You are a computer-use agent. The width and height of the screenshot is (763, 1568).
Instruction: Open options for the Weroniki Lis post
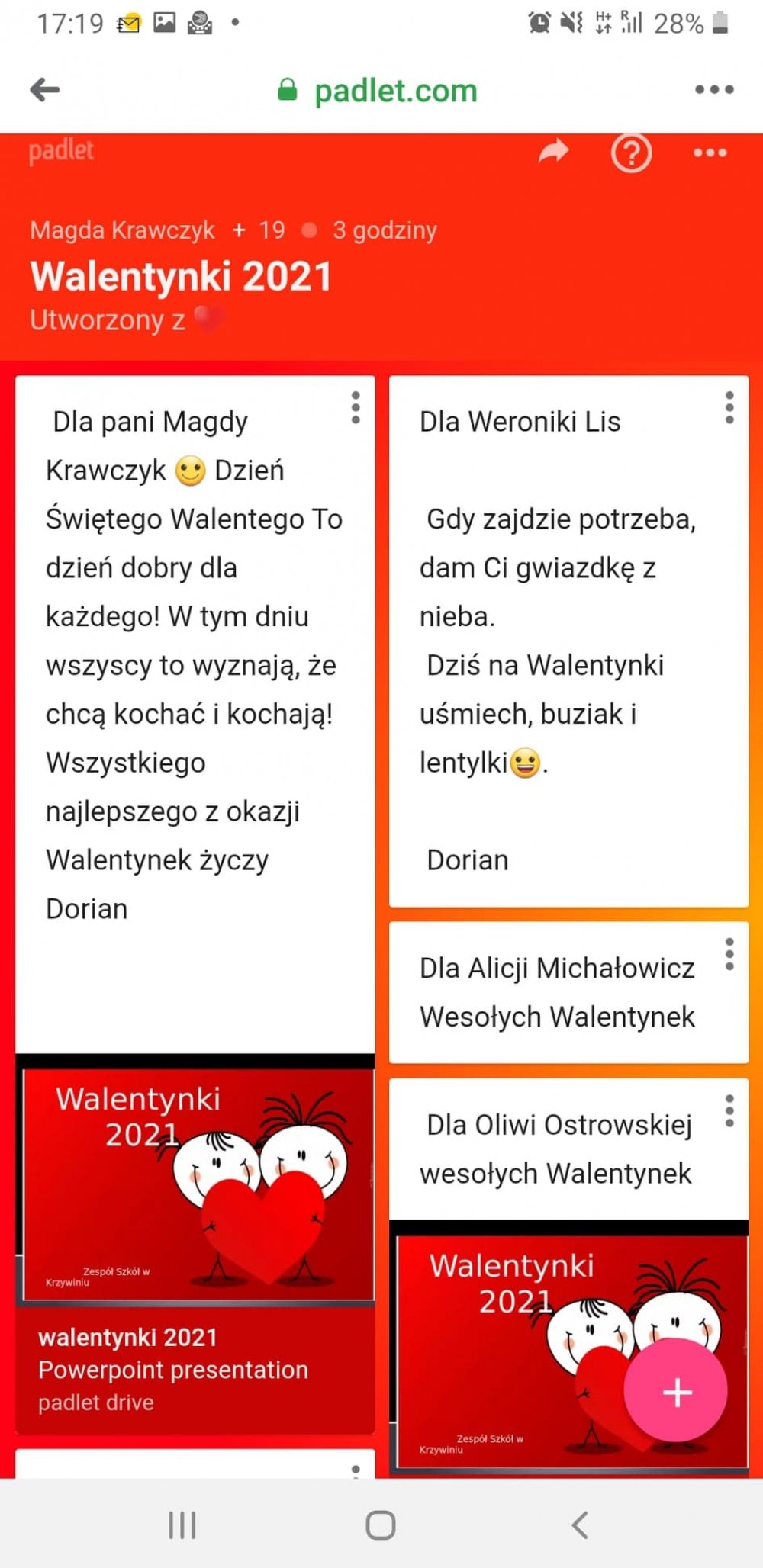(729, 408)
